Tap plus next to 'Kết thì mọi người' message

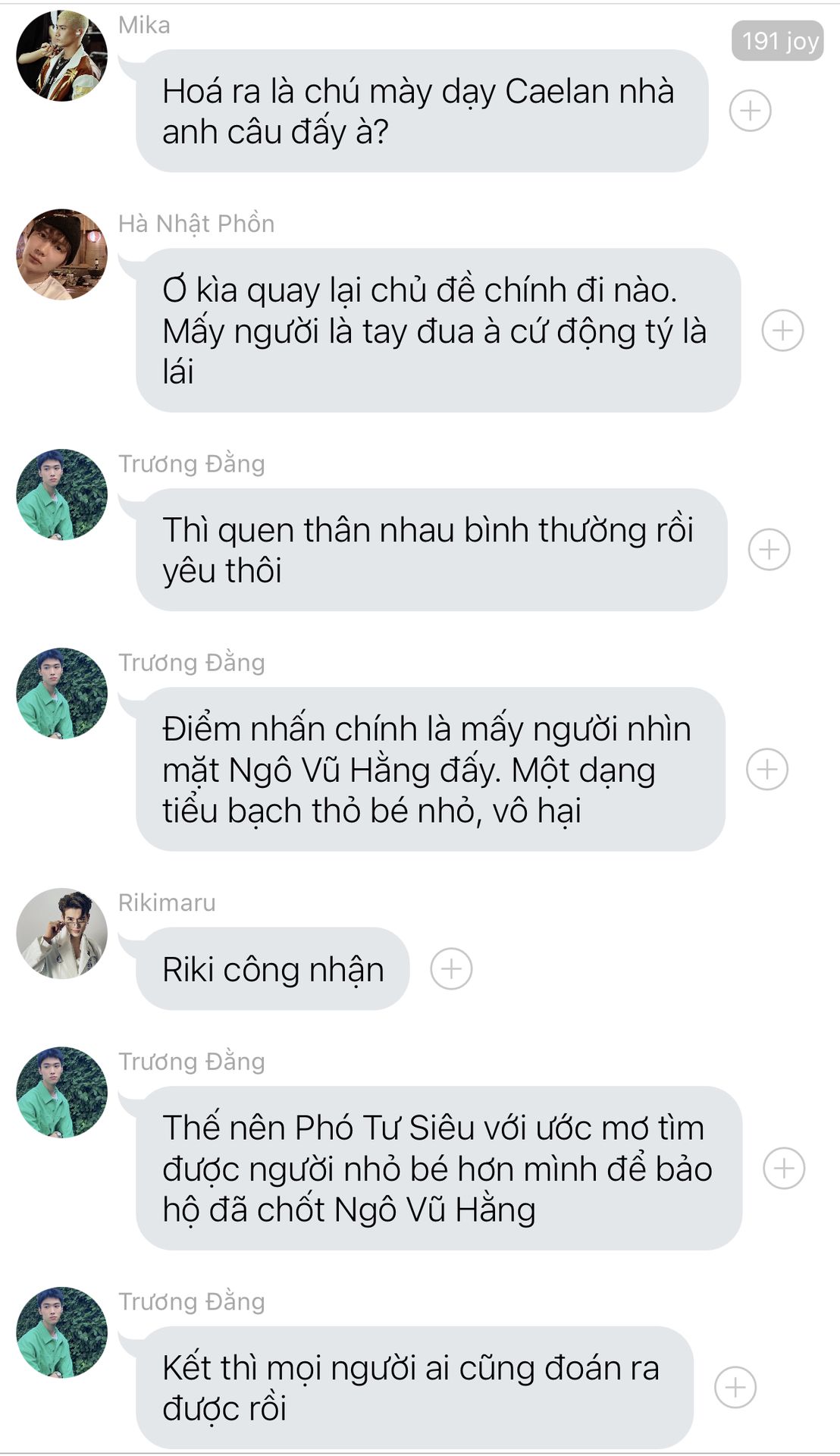click(x=735, y=1387)
